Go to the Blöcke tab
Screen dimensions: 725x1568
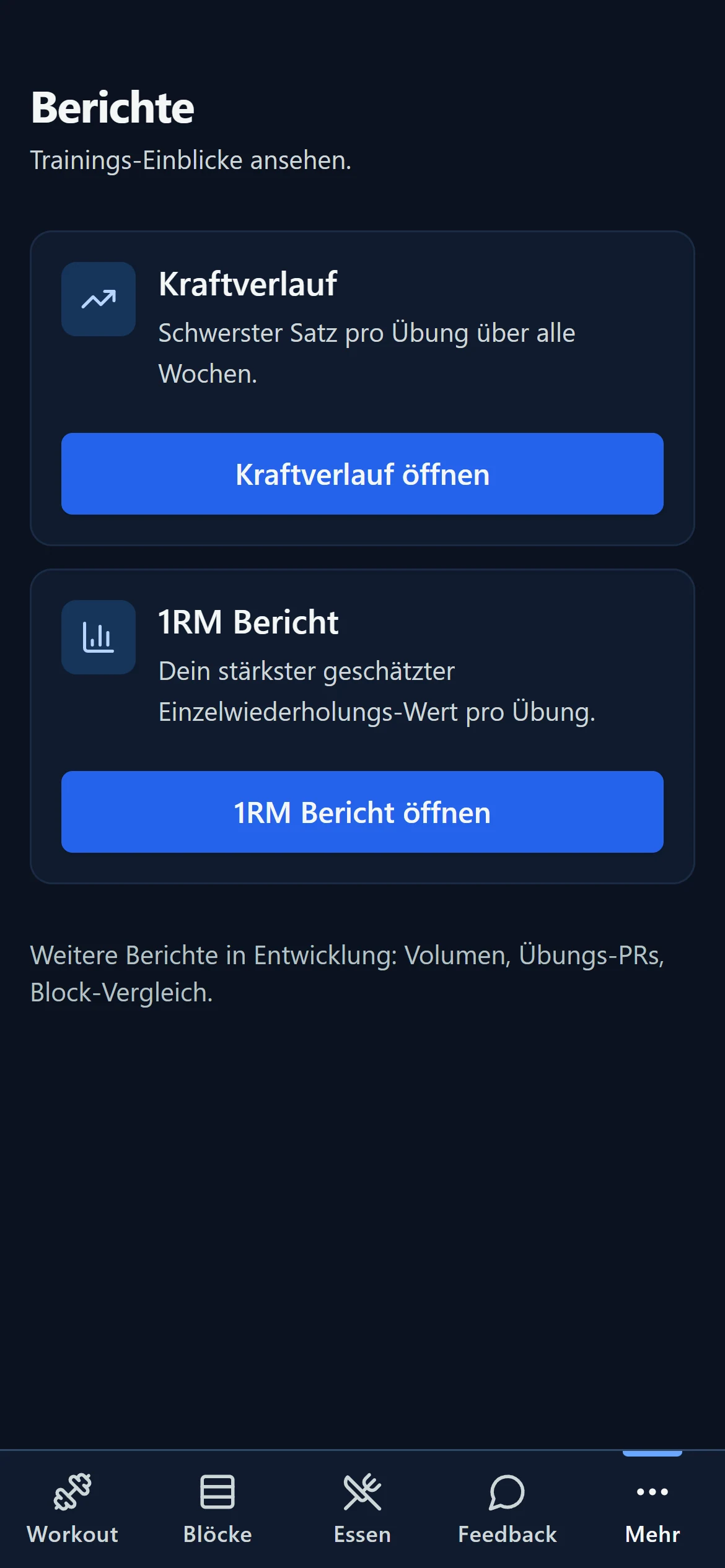(217, 1509)
